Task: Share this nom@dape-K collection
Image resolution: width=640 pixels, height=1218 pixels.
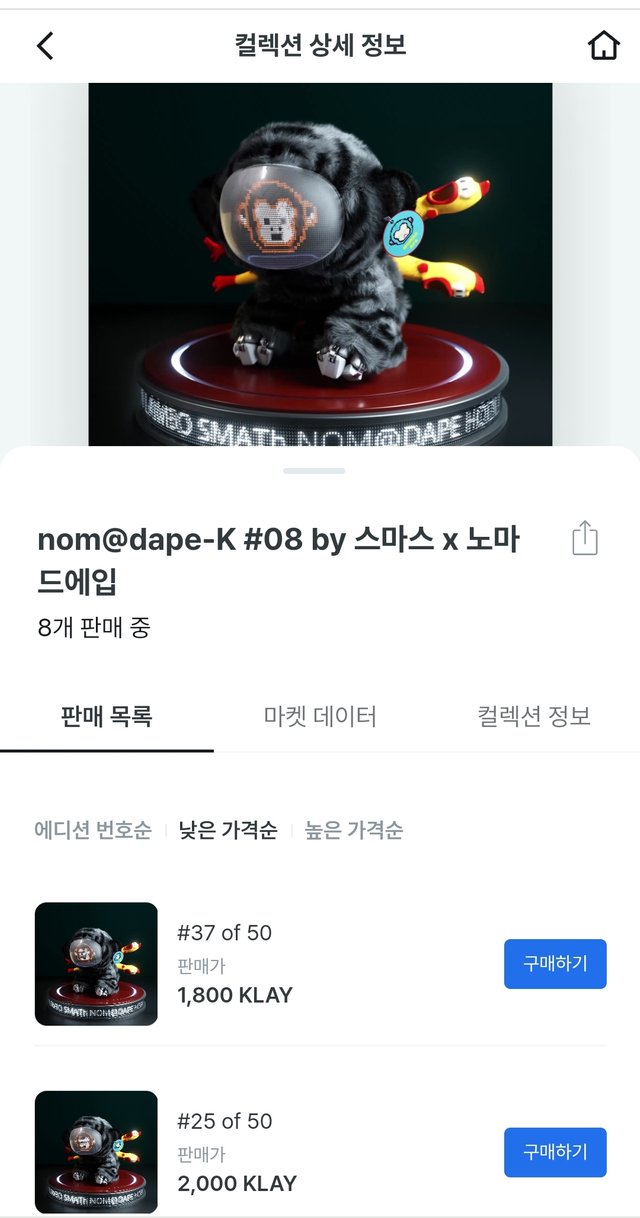Action: click(x=585, y=538)
